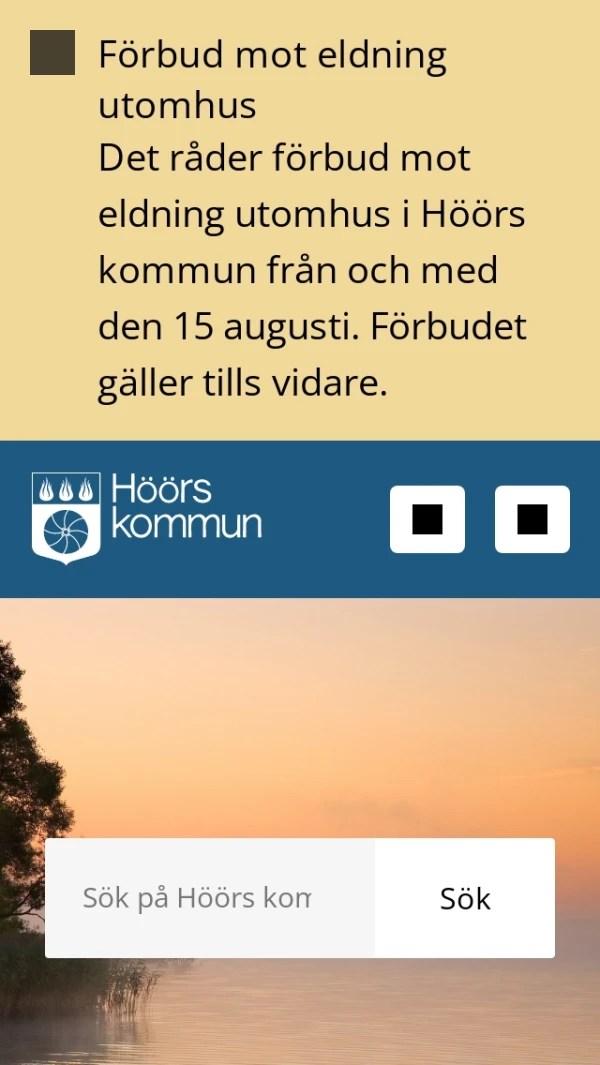
Task: Tap the Sök button
Action: (x=465, y=898)
